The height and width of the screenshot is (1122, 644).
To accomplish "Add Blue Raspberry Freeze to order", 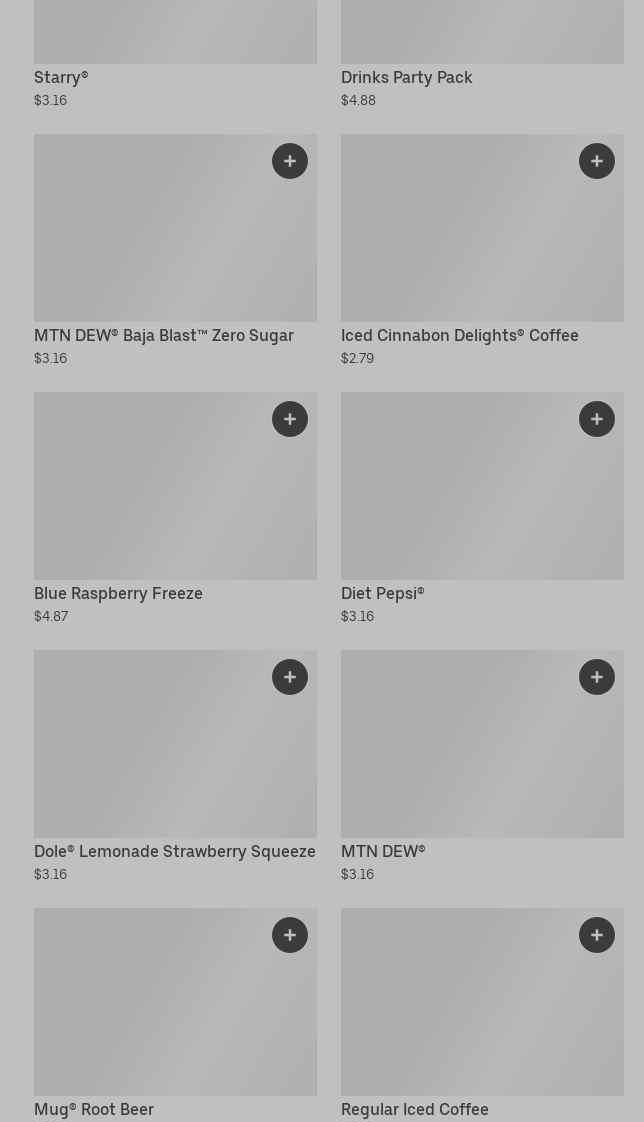I will pyautogui.click(x=290, y=419).
